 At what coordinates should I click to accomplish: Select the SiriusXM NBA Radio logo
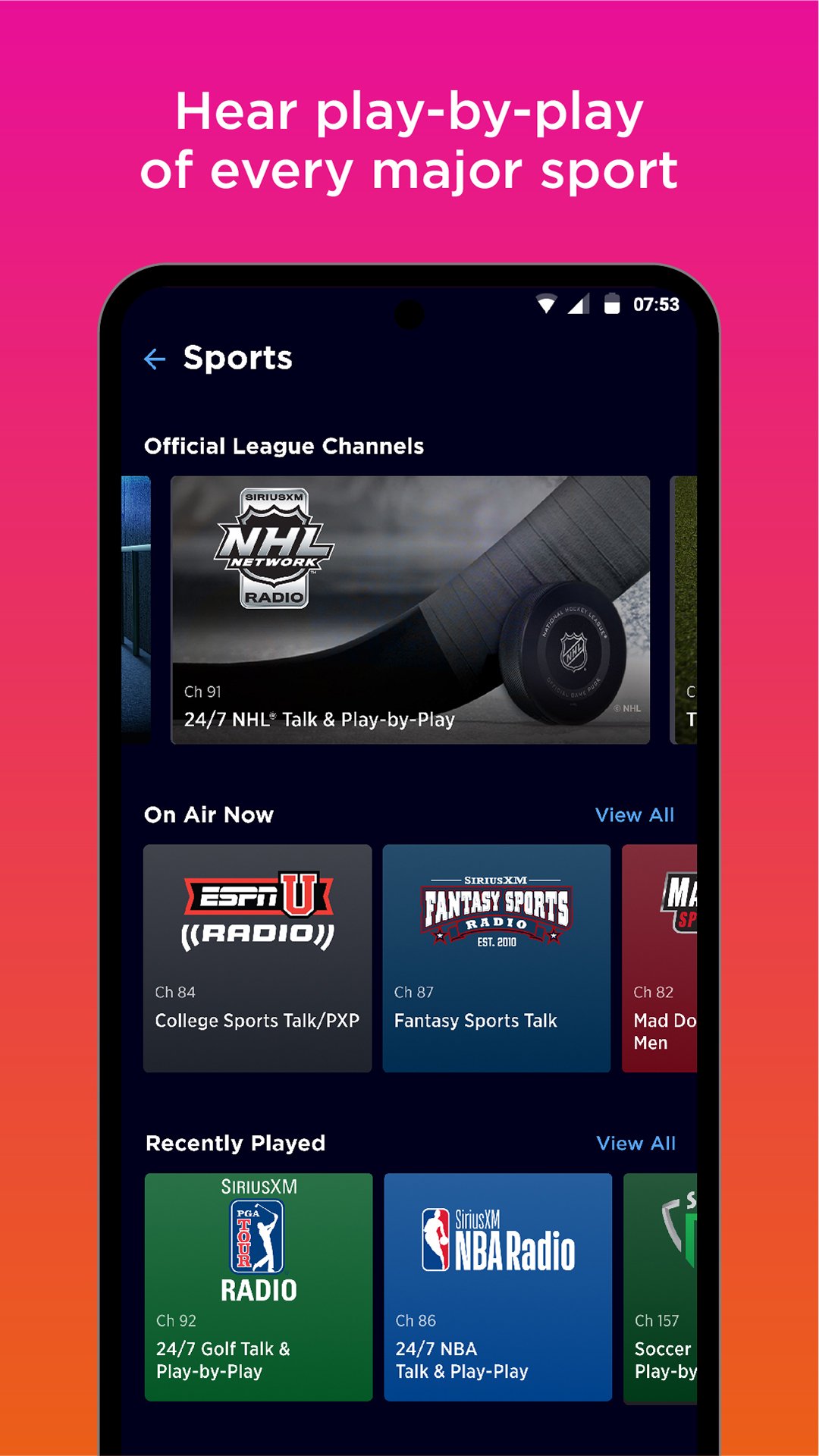coord(497,1236)
